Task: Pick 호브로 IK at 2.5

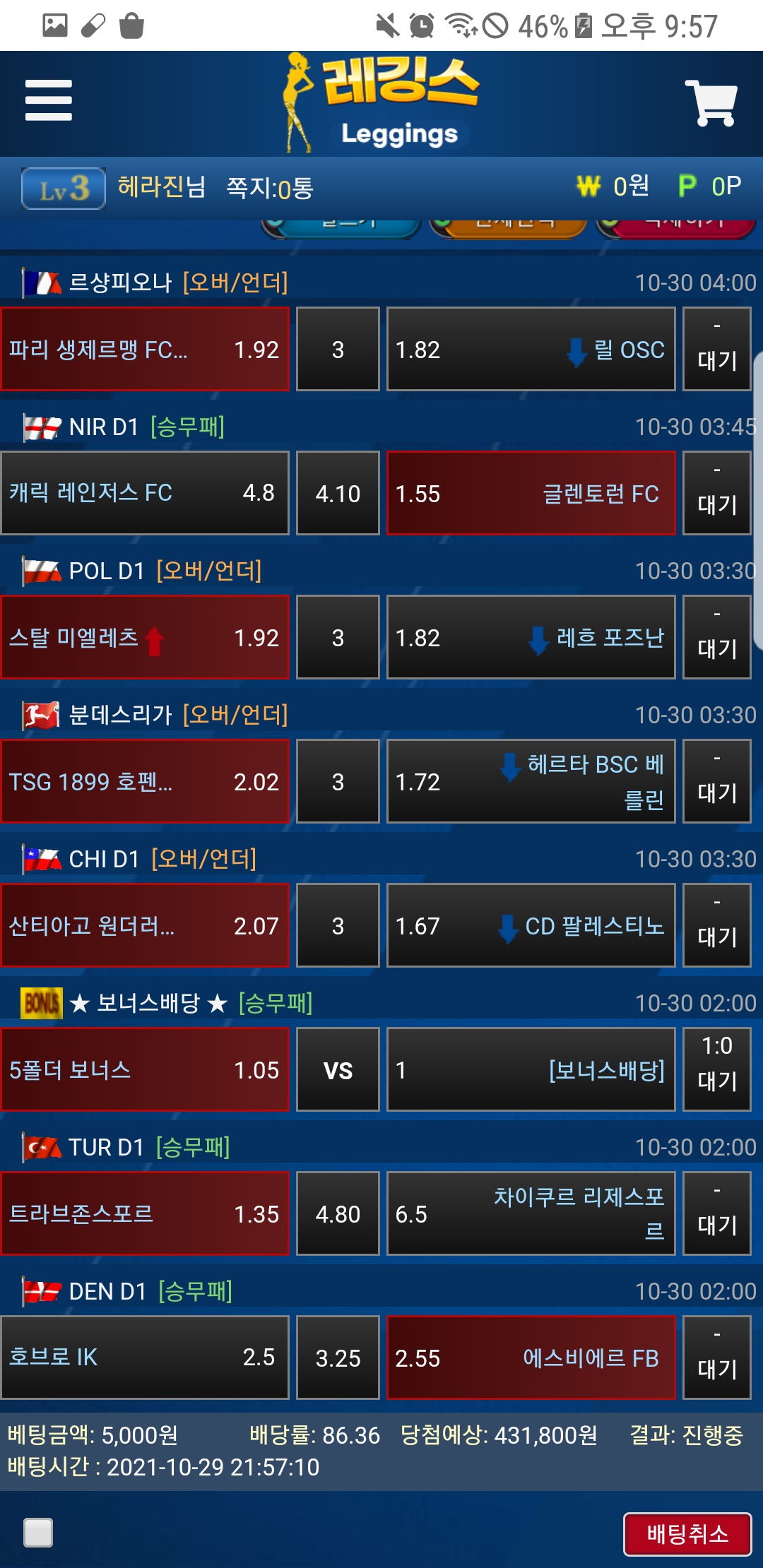Action: click(145, 1358)
